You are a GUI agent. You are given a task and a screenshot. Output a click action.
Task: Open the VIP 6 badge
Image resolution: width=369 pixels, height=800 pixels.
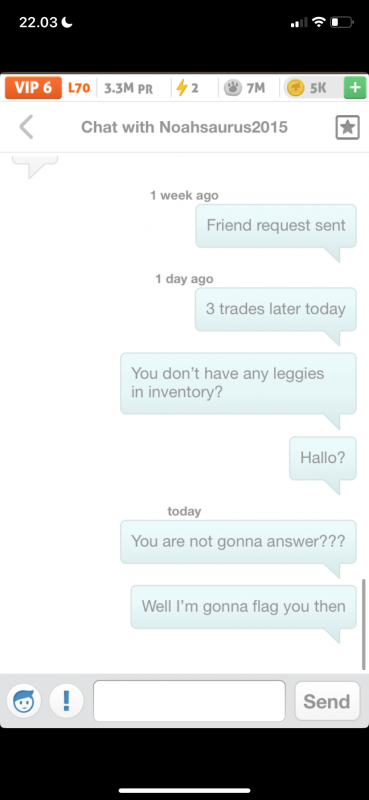[x=33, y=88]
